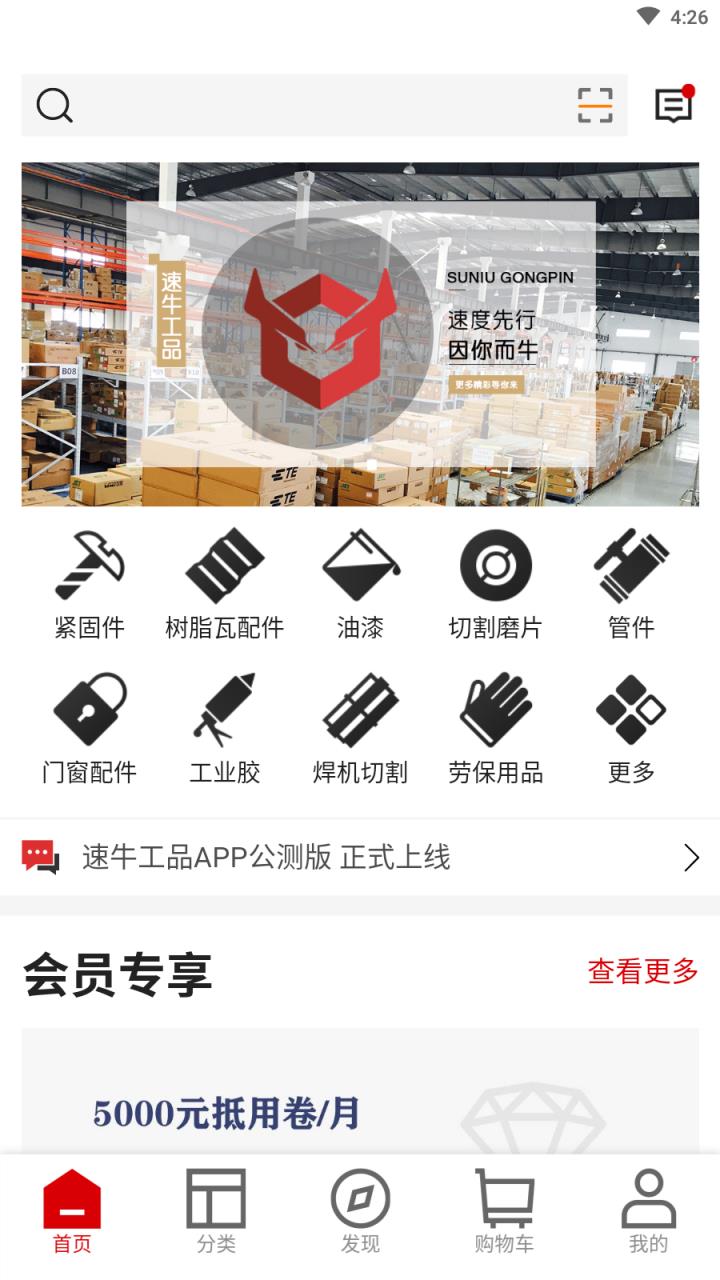Tap 查看更多 to see more member perks
This screenshot has width=720, height=1280.
[x=641, y=970]
